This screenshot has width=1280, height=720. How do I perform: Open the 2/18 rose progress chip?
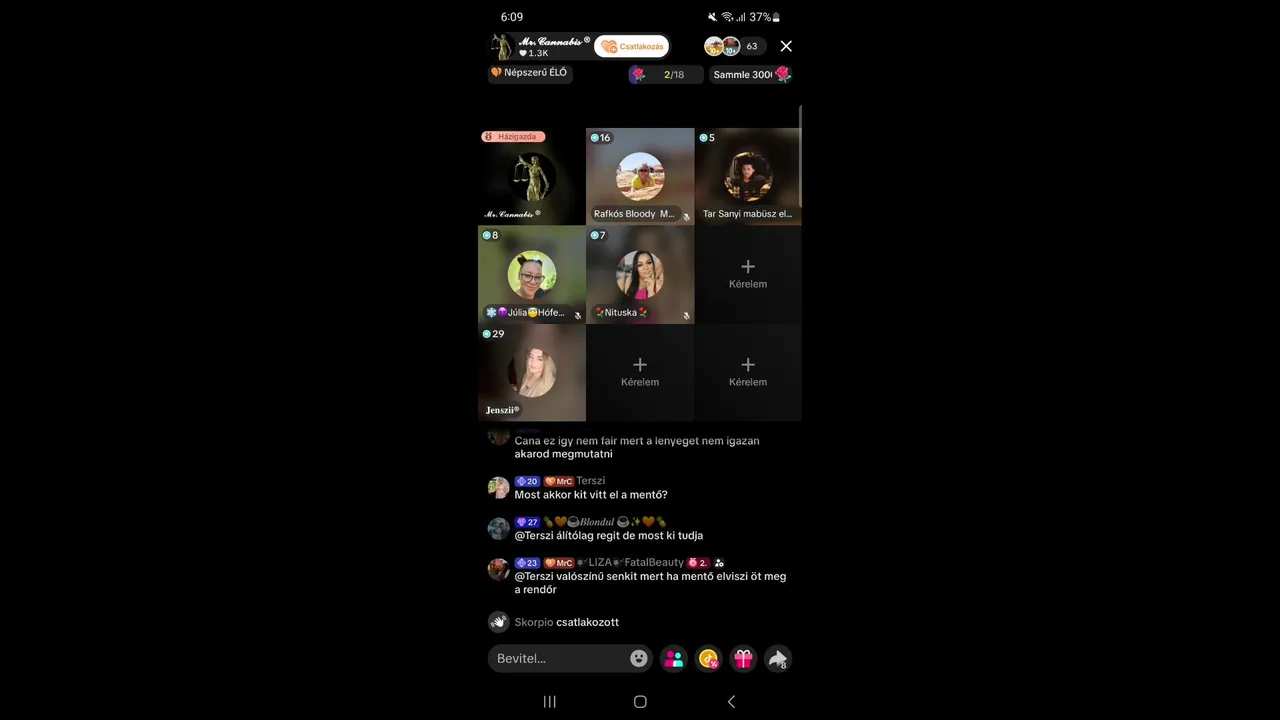pos(665,74)
